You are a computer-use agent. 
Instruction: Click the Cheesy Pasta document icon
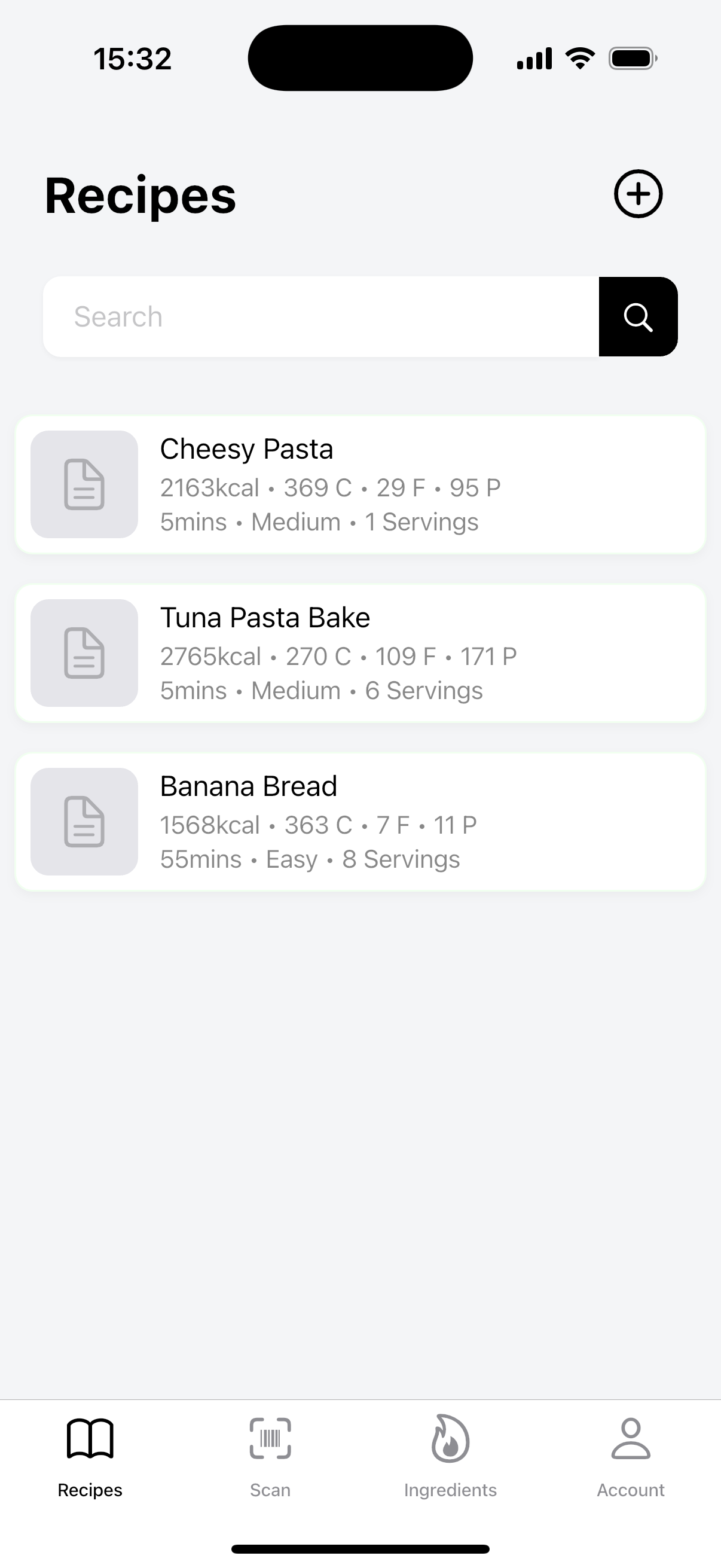[84, 485]
